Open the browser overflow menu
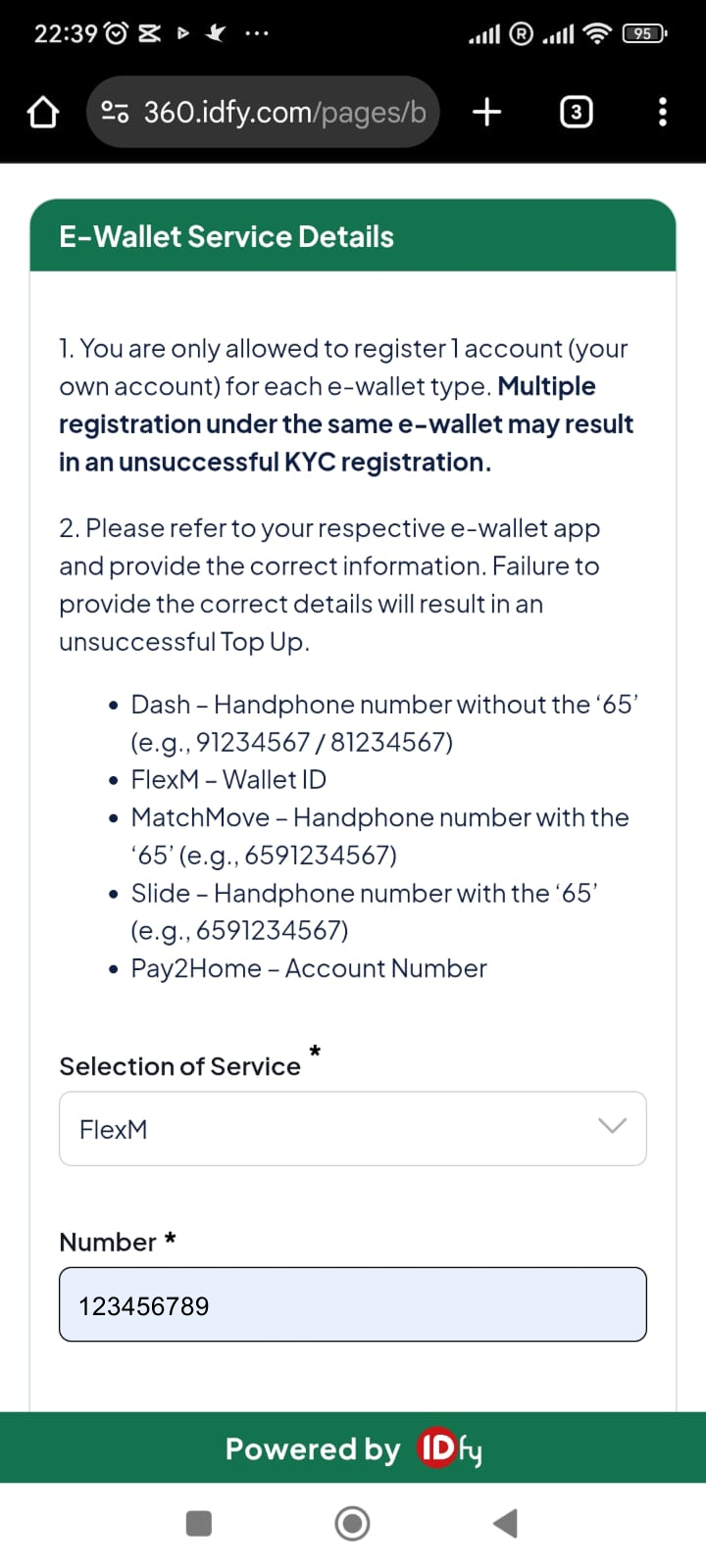The height and width of the screenshot is (1568, 706). point(663,113)
